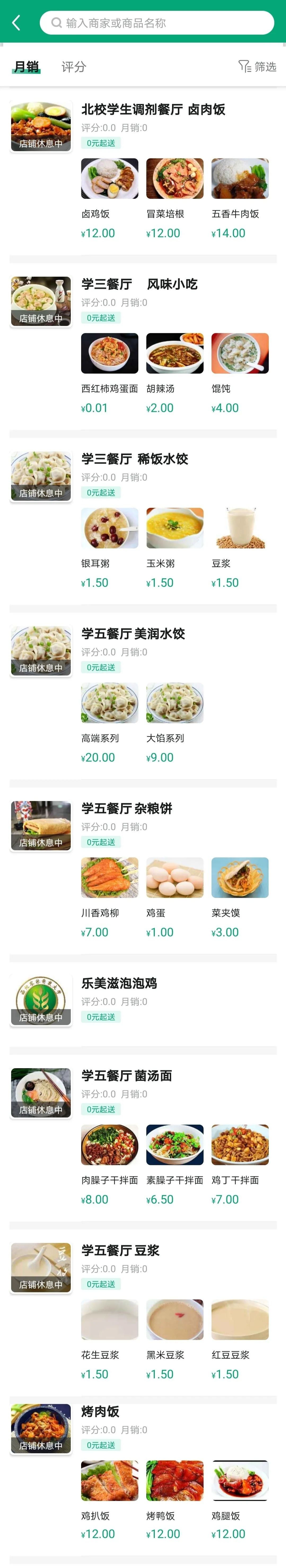Open the 学三餐厅 稀饭水饺 store

135,459
